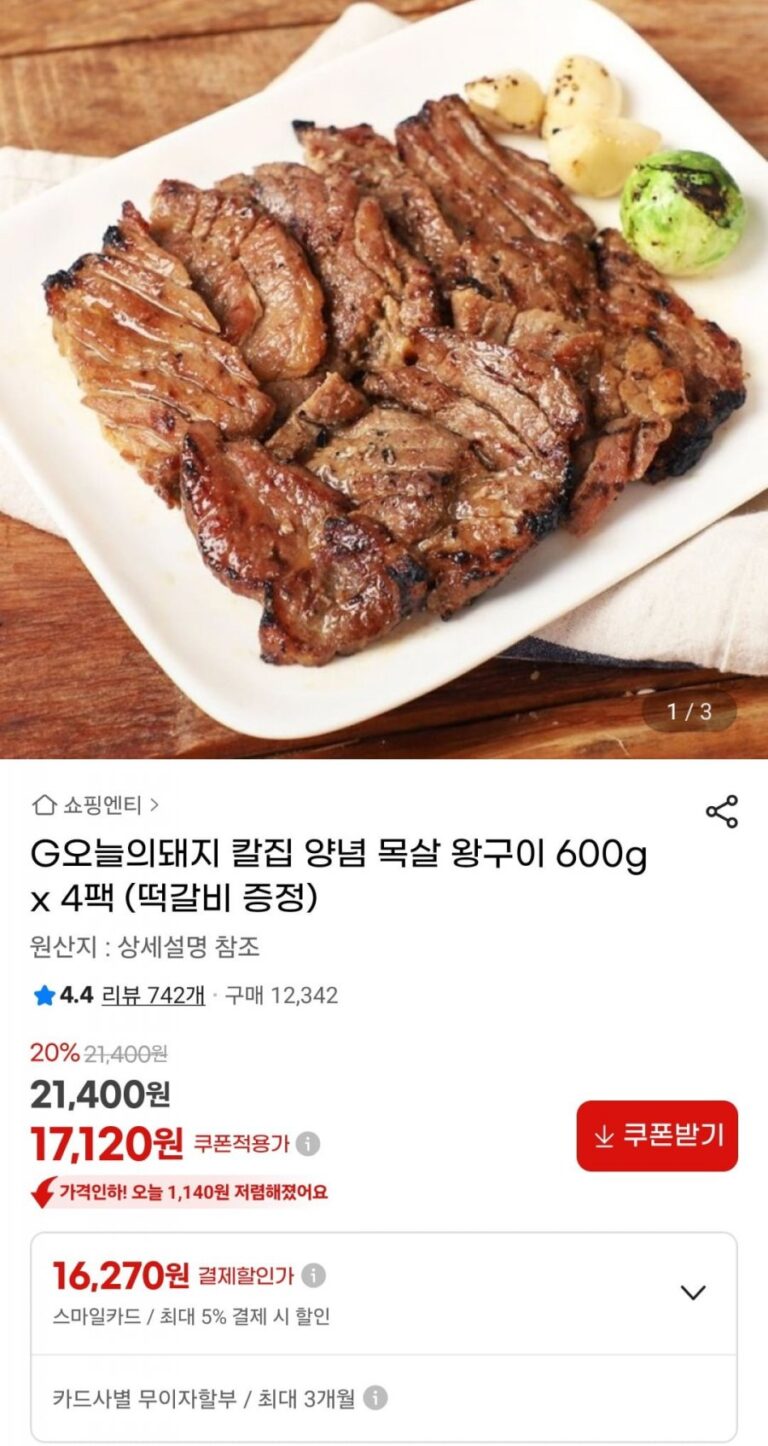The image size is (768, 1446).
Task: Expand the 결제할인가 payment discount details
Action: pos(693,1292)
